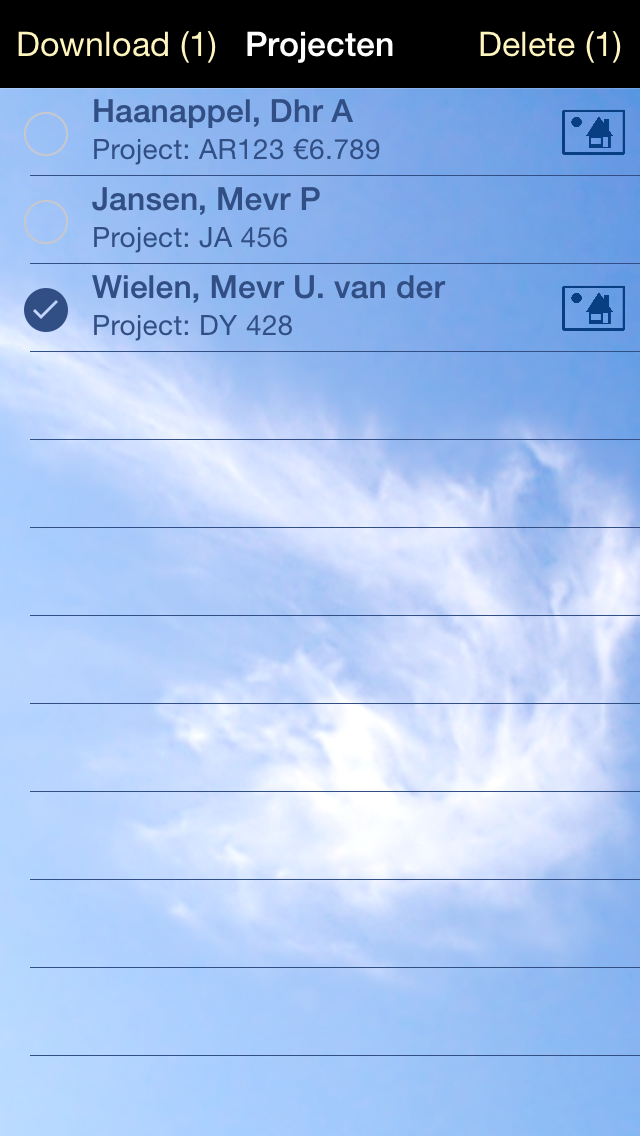Select the checkbox for Haanappel, Dhr A
The width and height of the screenshot is (640, 1136).
pyautogui.click(x=46, y=134)
